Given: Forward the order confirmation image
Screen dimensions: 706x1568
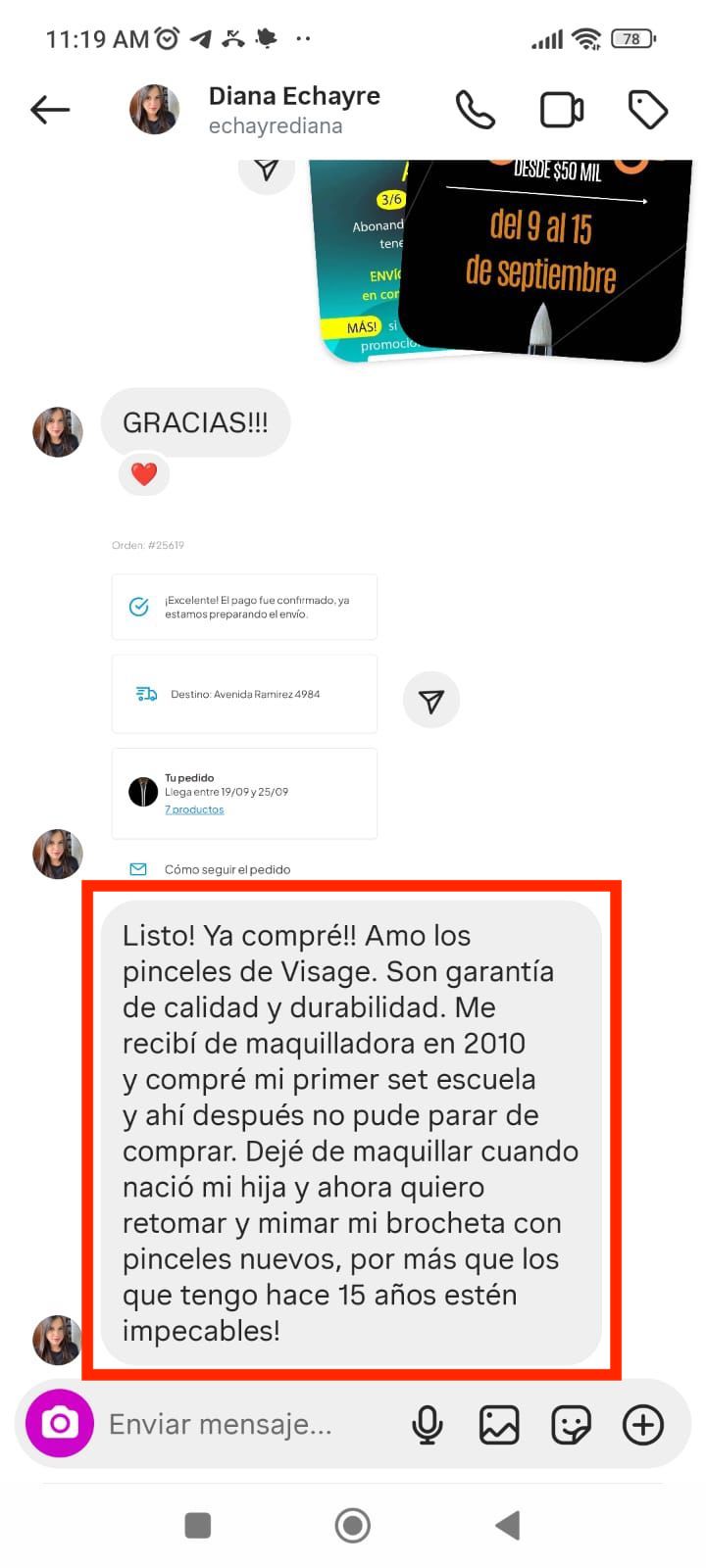Looking at the screenshot, I should pos(430,700).
